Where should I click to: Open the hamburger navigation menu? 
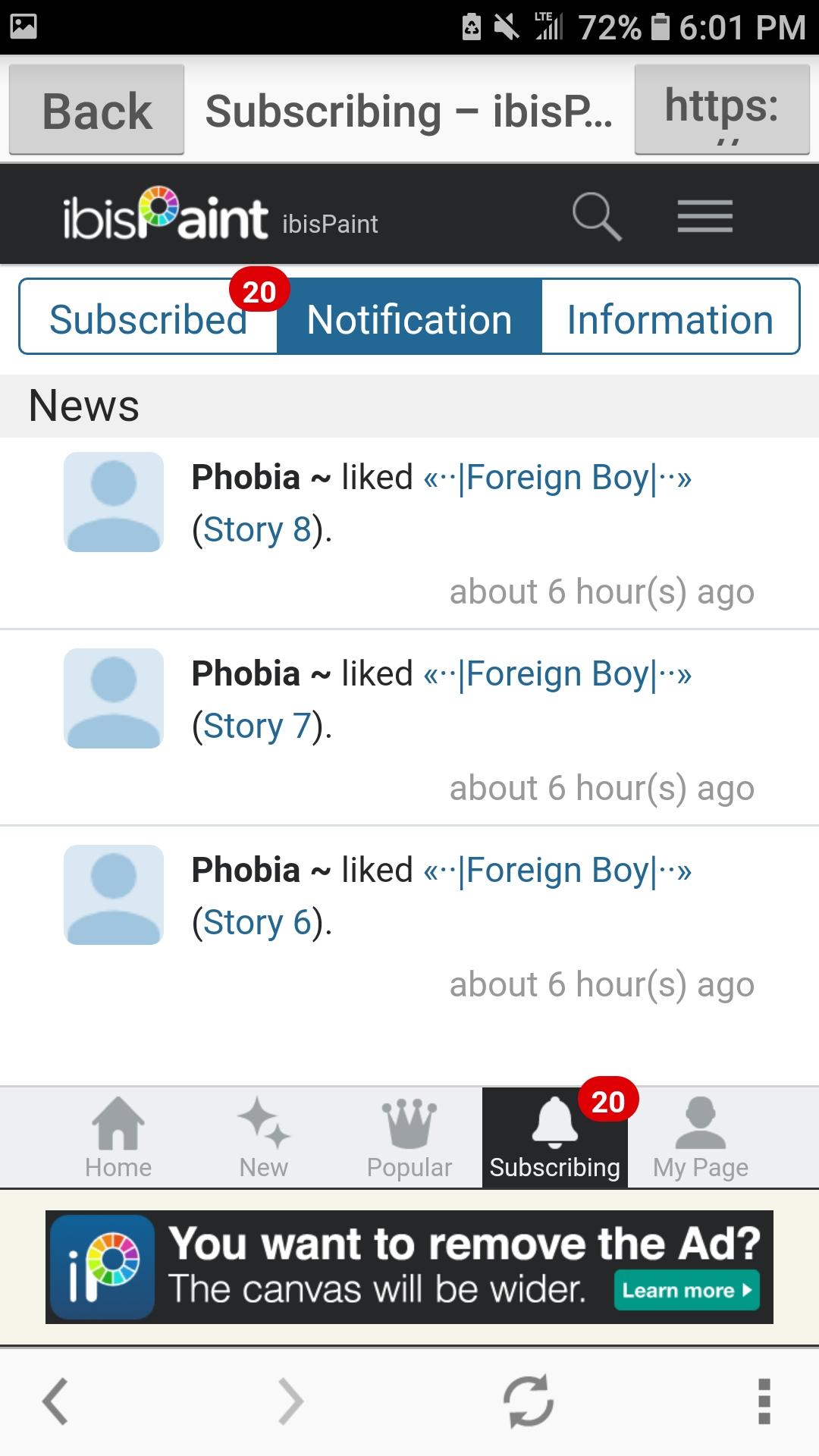pyautogui.click(x=704, y=215)
